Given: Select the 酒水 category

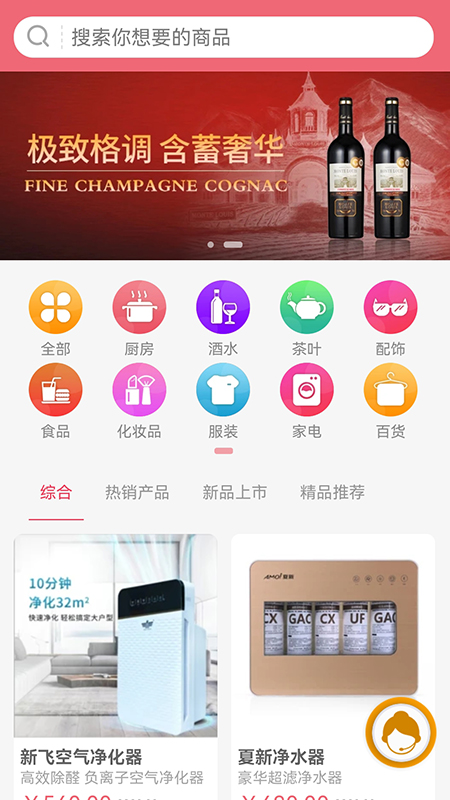Looking at the screenshot, I should 223,318.
